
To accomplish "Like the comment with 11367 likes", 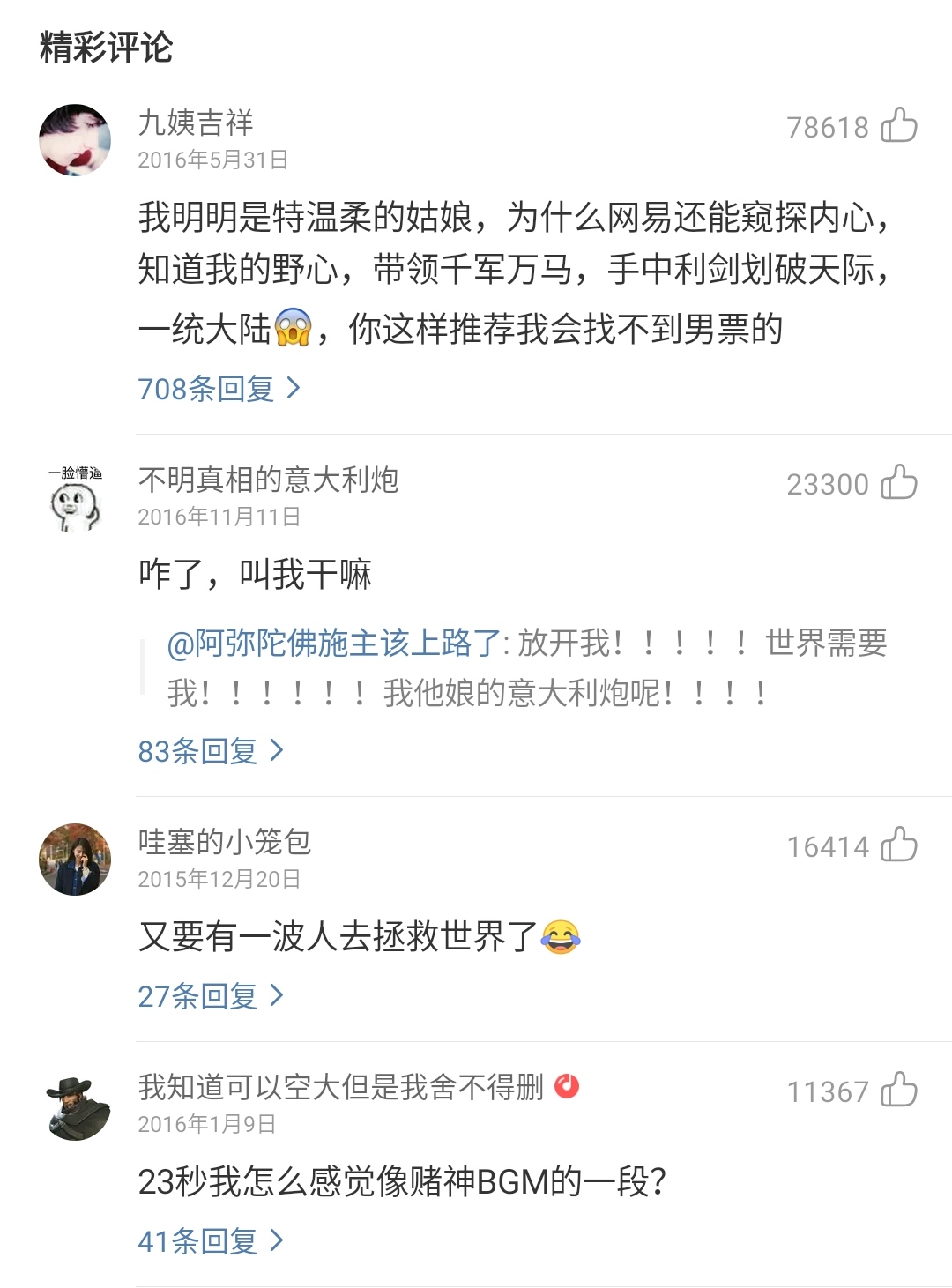I will click(x=901, y=1091).
